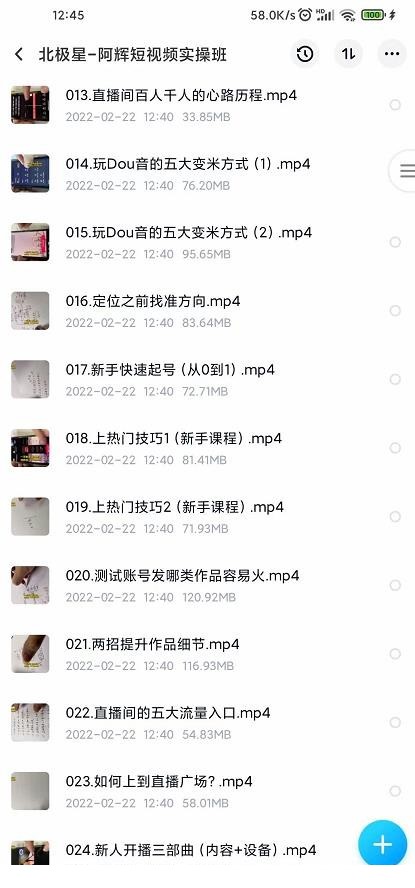
Task: Open the three-dot overflow menu
Action: tap(392, 54)
